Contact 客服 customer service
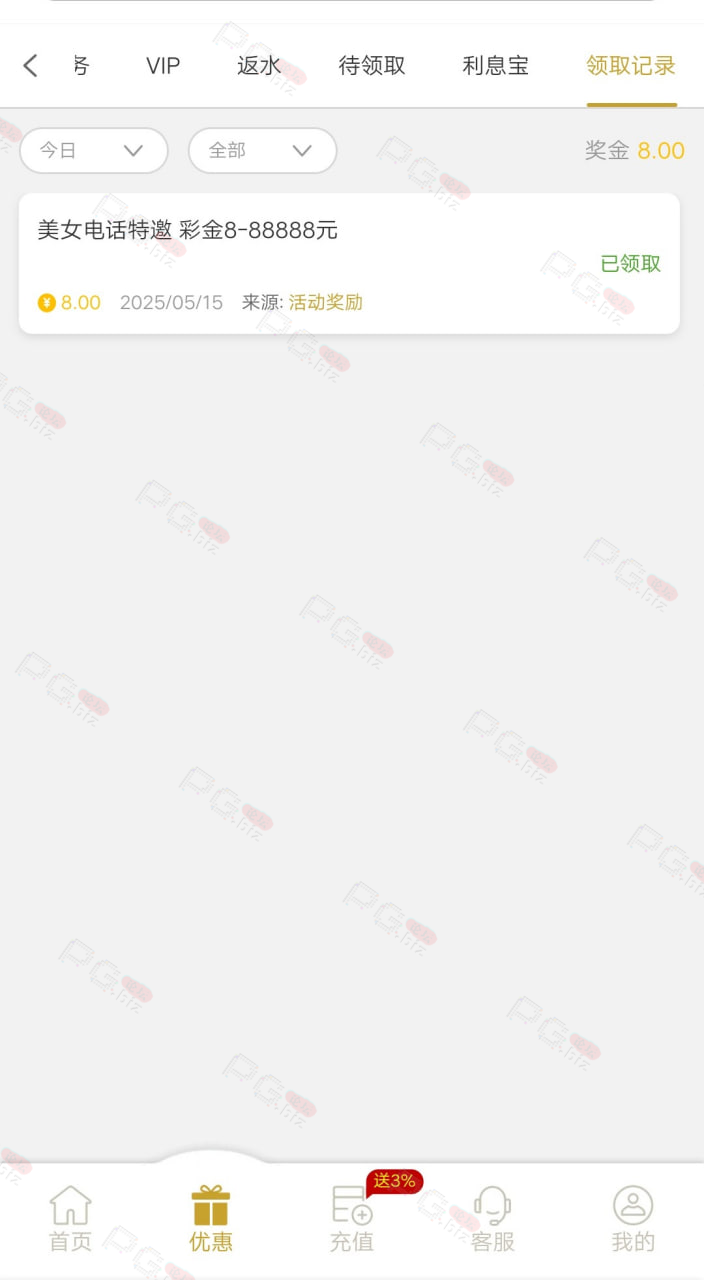This screenshot has height=1280, width=704. point(492,1219)
